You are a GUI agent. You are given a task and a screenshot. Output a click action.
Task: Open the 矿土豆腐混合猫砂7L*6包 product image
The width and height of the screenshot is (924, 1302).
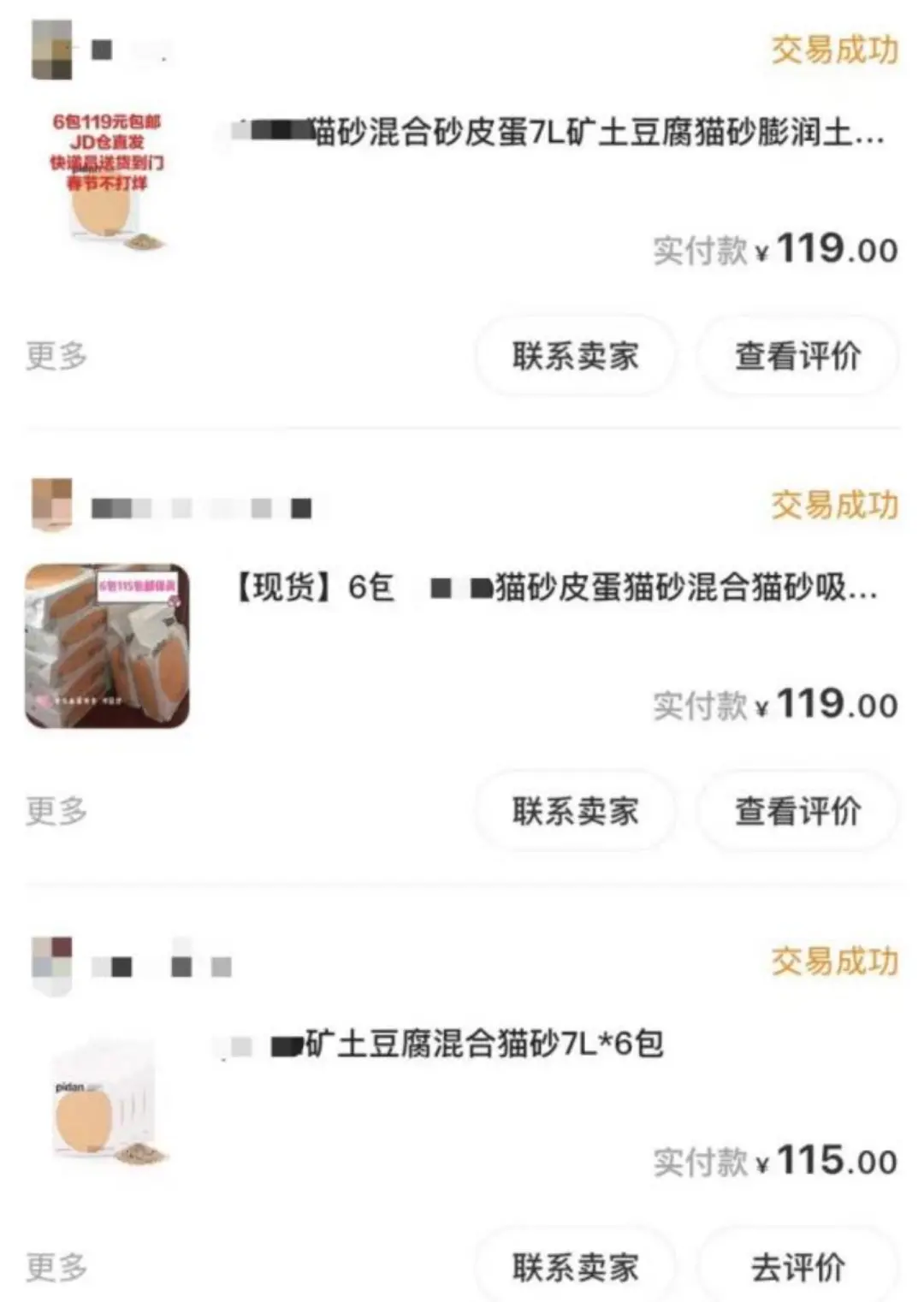[x=108, y=1103]
